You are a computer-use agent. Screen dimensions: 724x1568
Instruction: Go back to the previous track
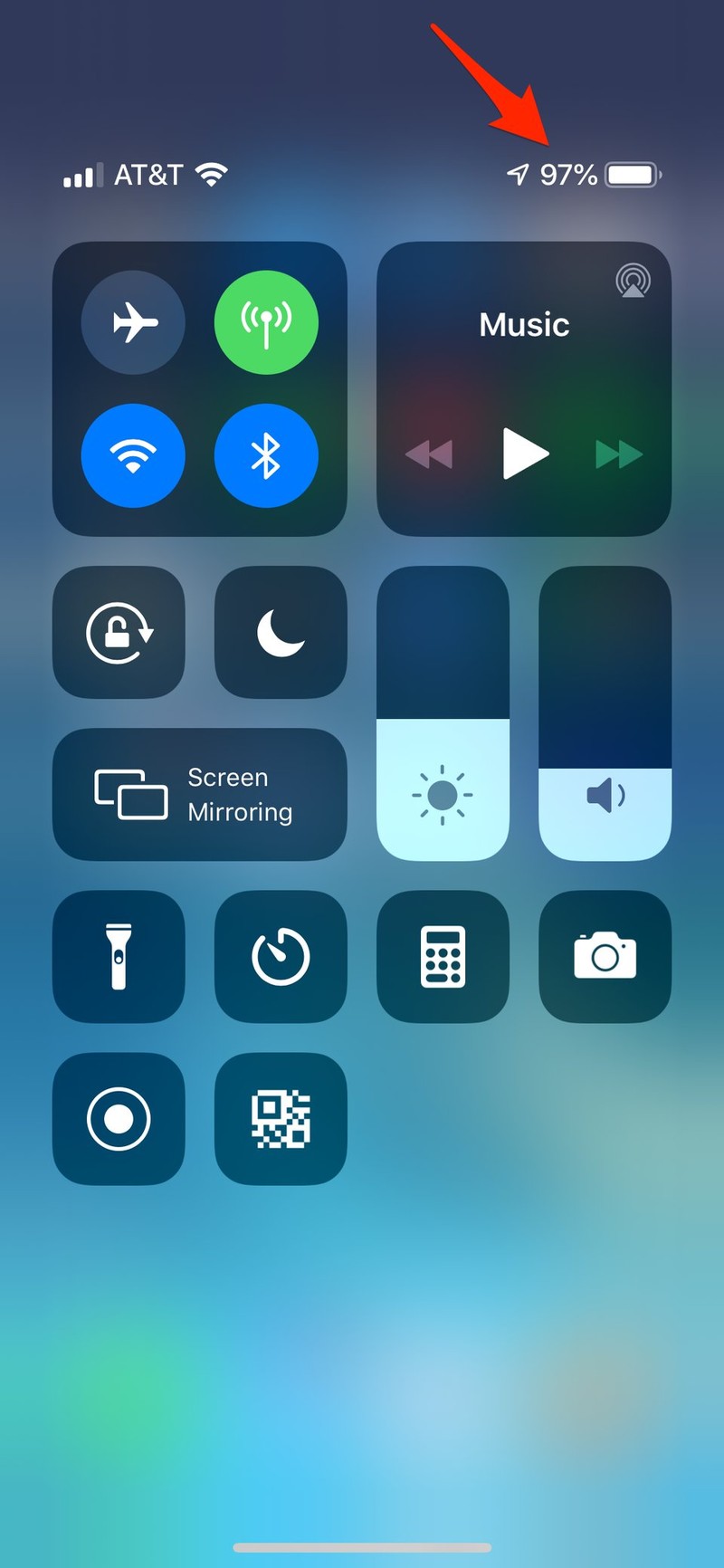[429, 454]
